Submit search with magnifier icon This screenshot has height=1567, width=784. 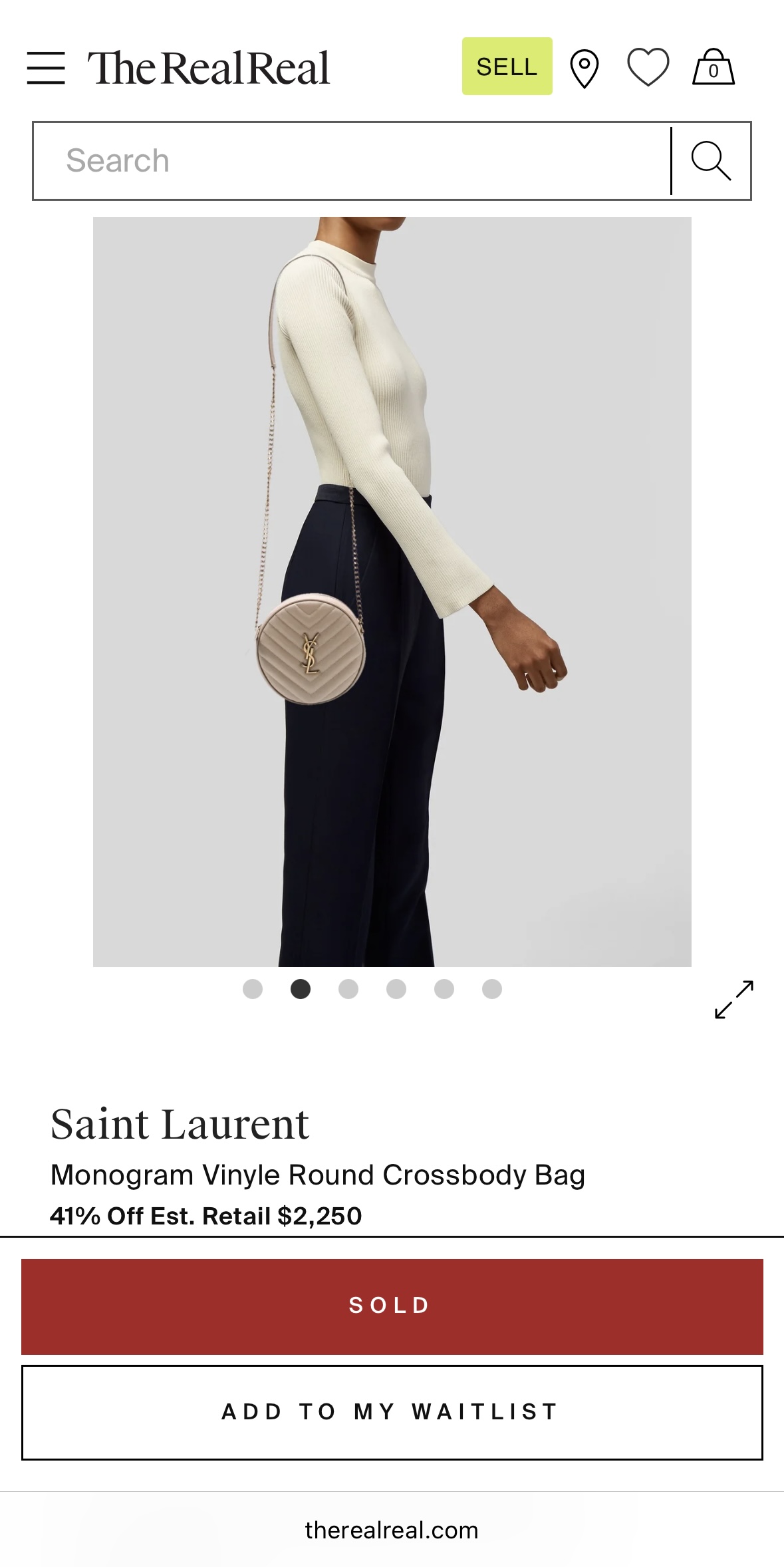711,161
